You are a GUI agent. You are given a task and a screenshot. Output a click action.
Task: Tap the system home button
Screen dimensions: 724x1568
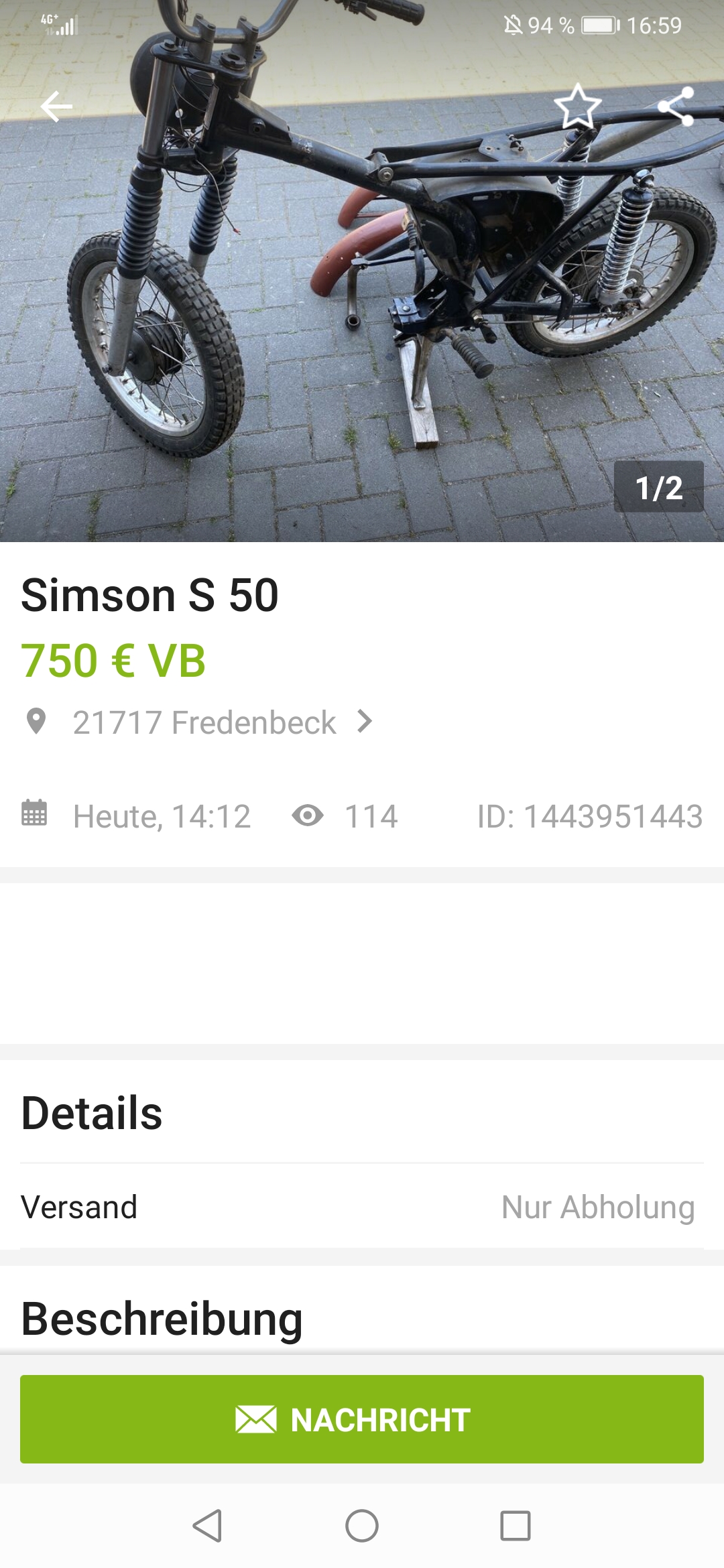click(362, 1526)
